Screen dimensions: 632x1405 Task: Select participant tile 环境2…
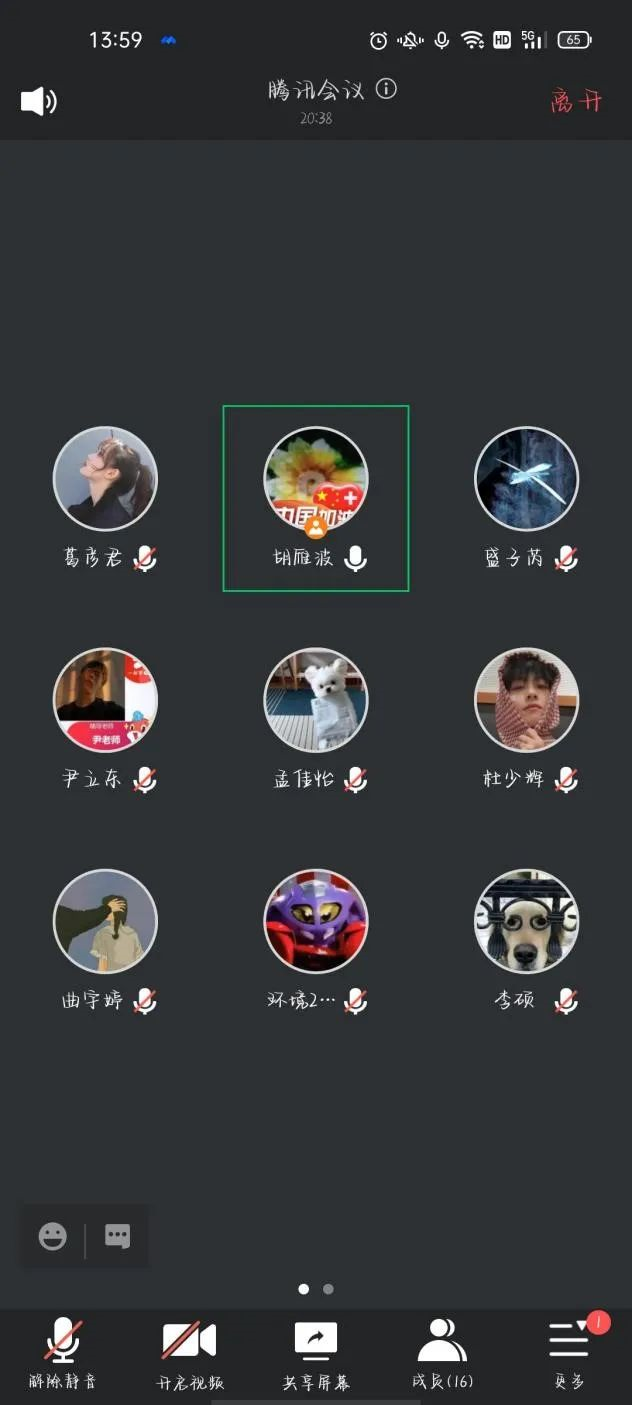pyautogui.click(x=316, y=921)
